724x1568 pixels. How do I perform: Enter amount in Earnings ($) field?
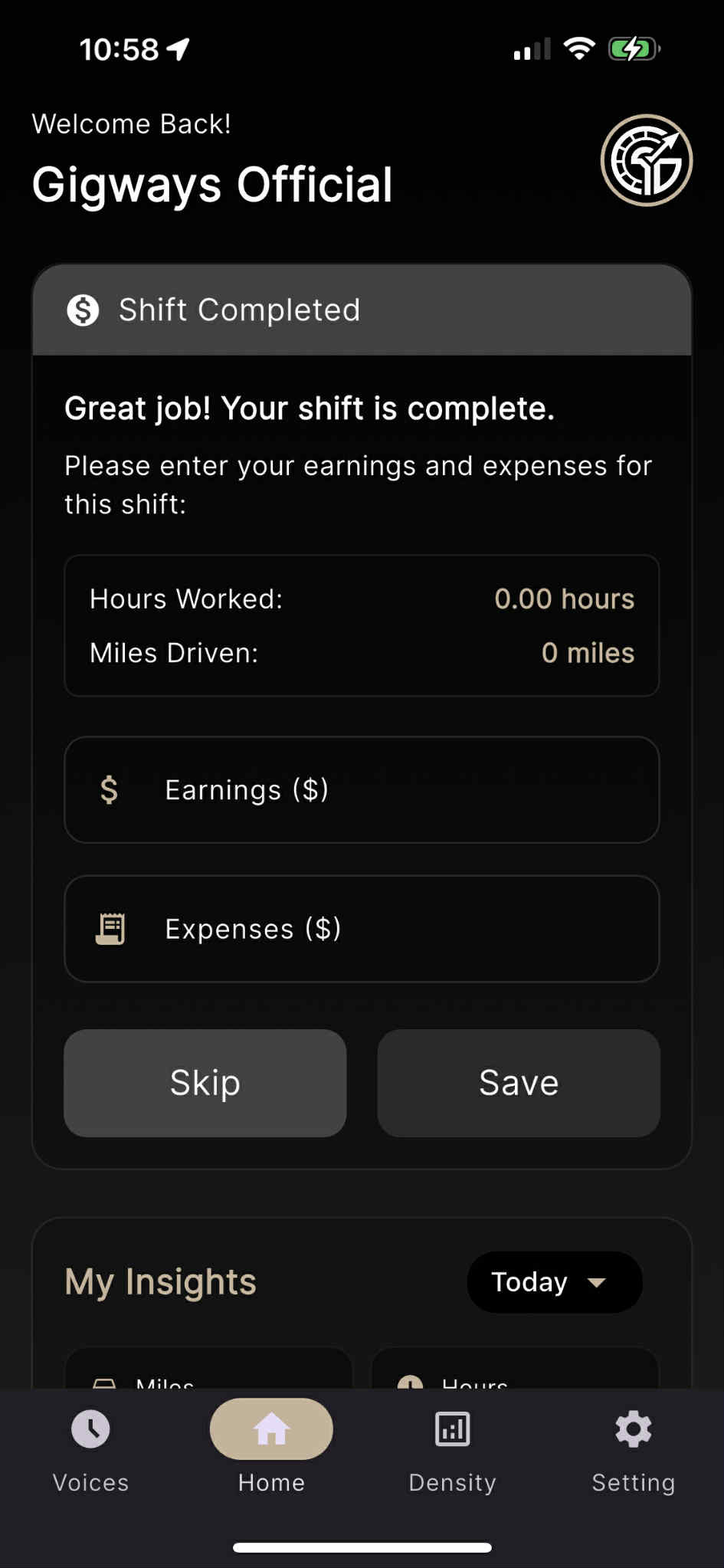[362, 789]
